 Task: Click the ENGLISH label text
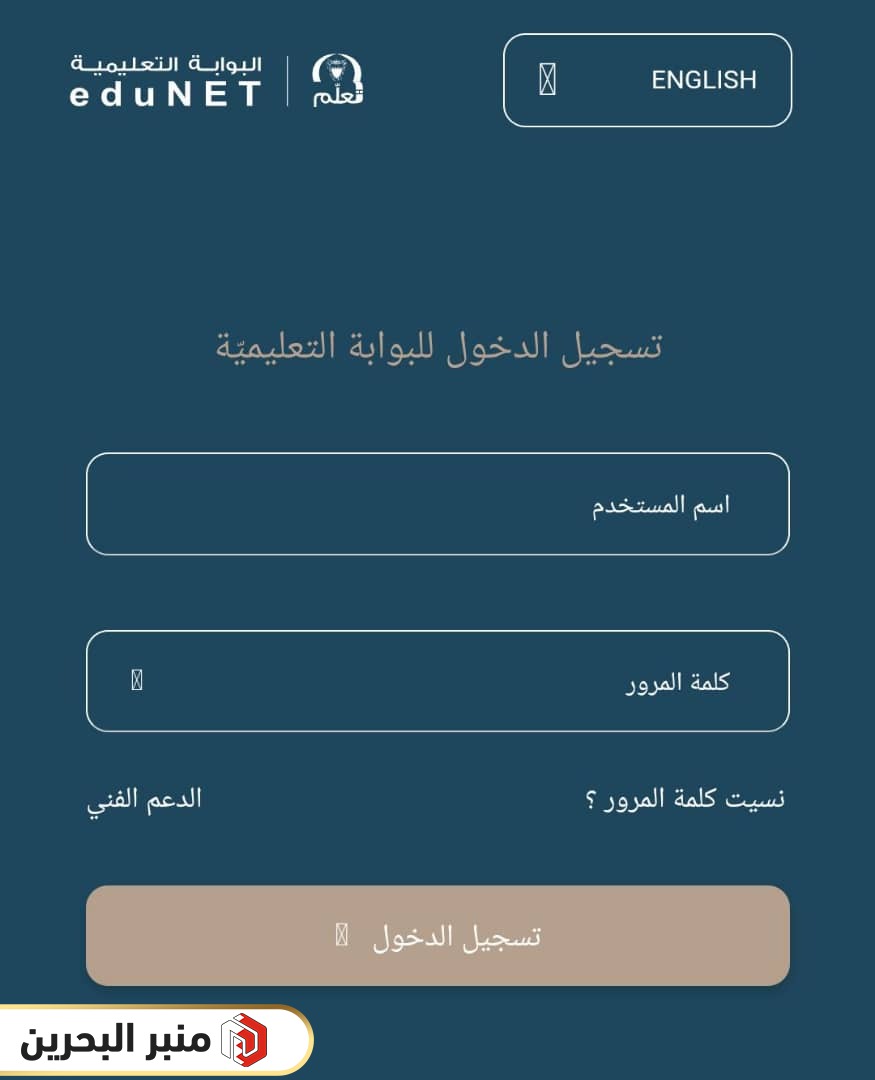tap(706, 78)
